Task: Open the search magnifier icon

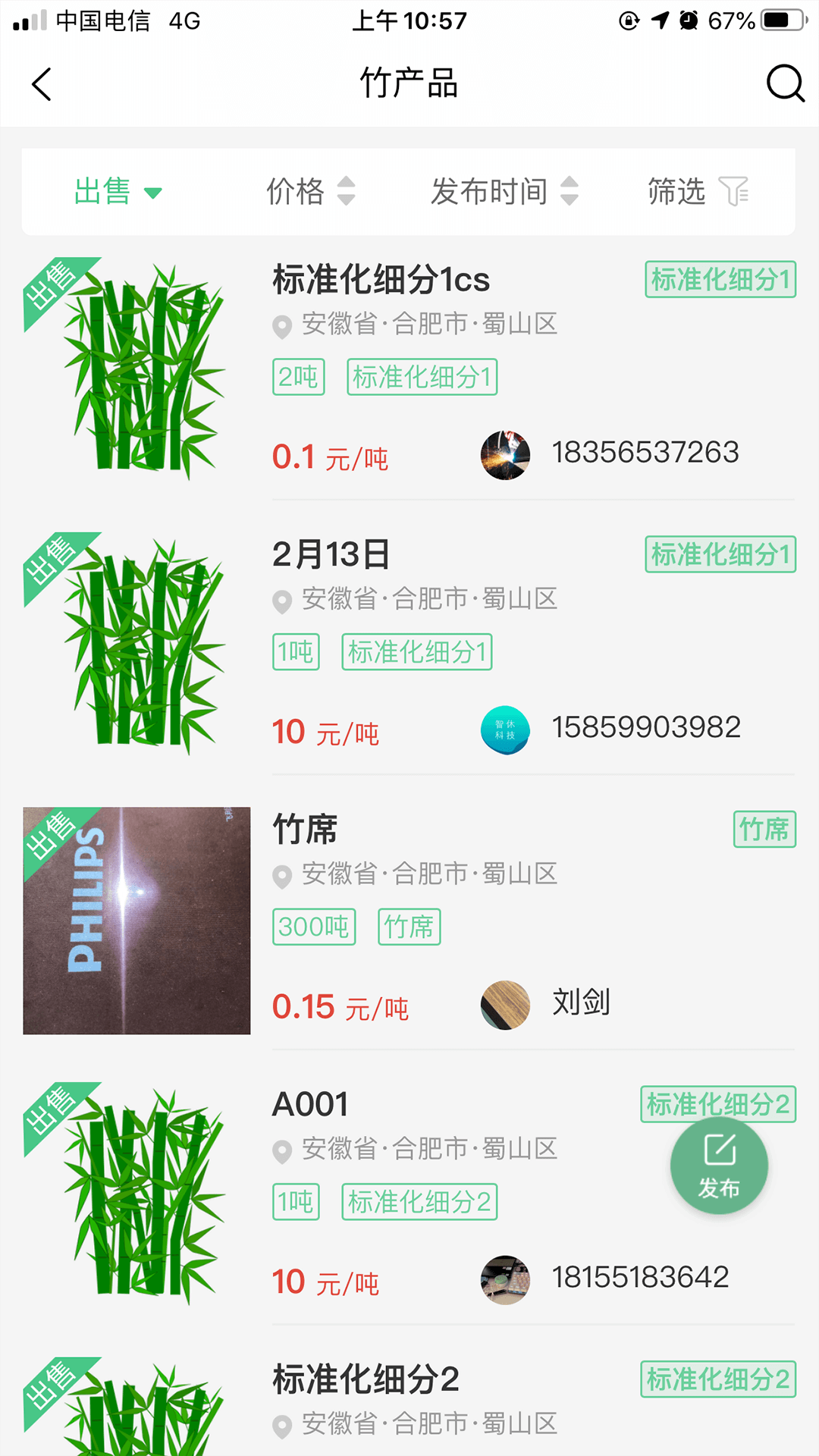Action: 784,83
